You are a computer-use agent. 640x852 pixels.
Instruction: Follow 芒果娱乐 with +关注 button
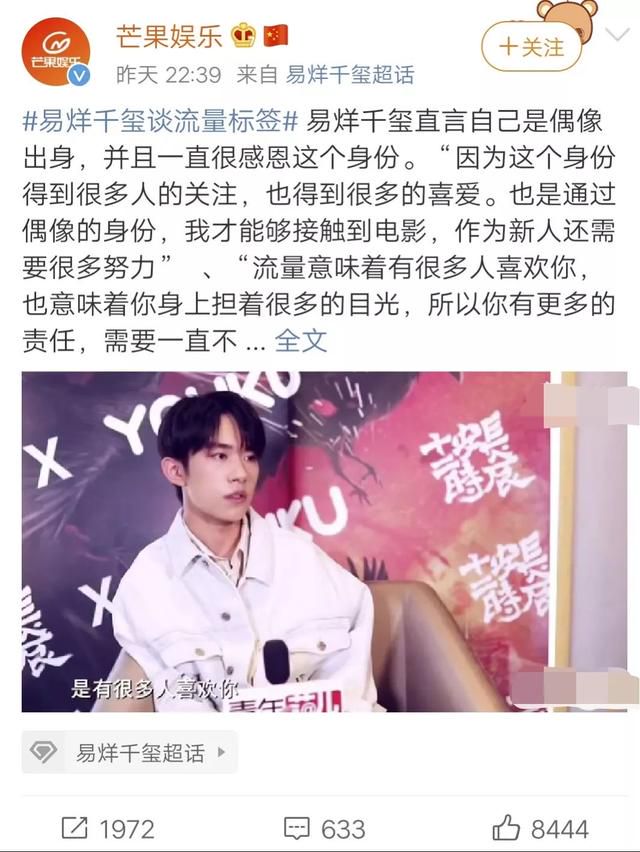pyautogui.click(x=532, y=46)
